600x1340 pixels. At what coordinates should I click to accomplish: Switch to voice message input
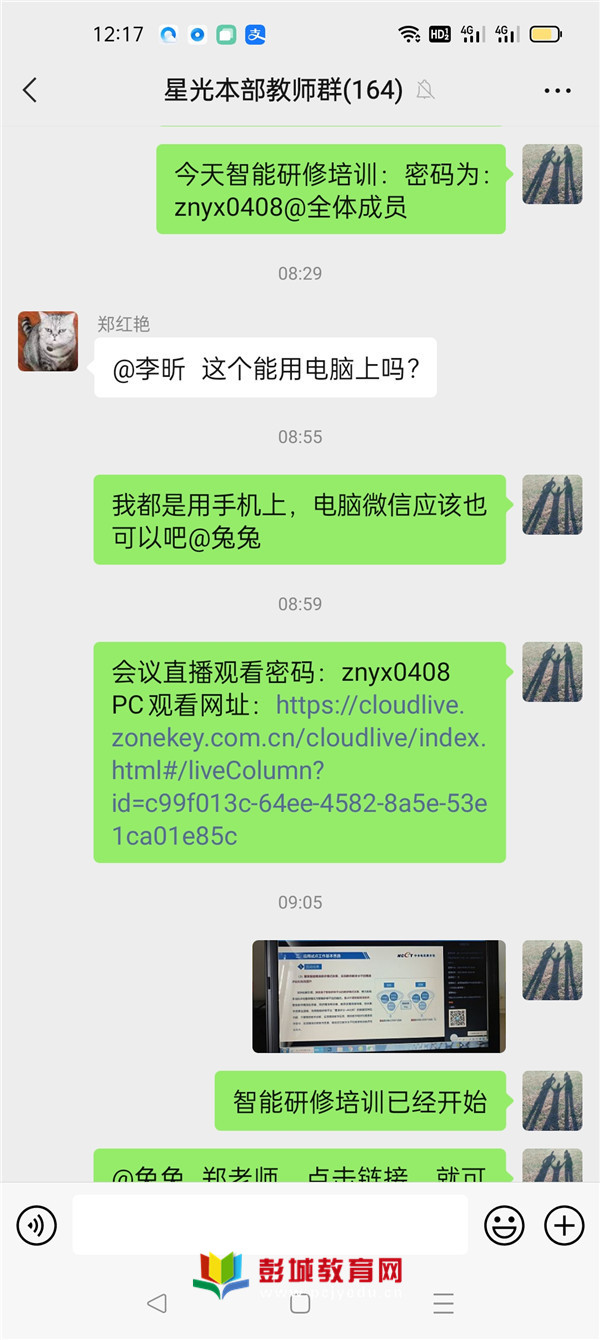pos(37,1224)
